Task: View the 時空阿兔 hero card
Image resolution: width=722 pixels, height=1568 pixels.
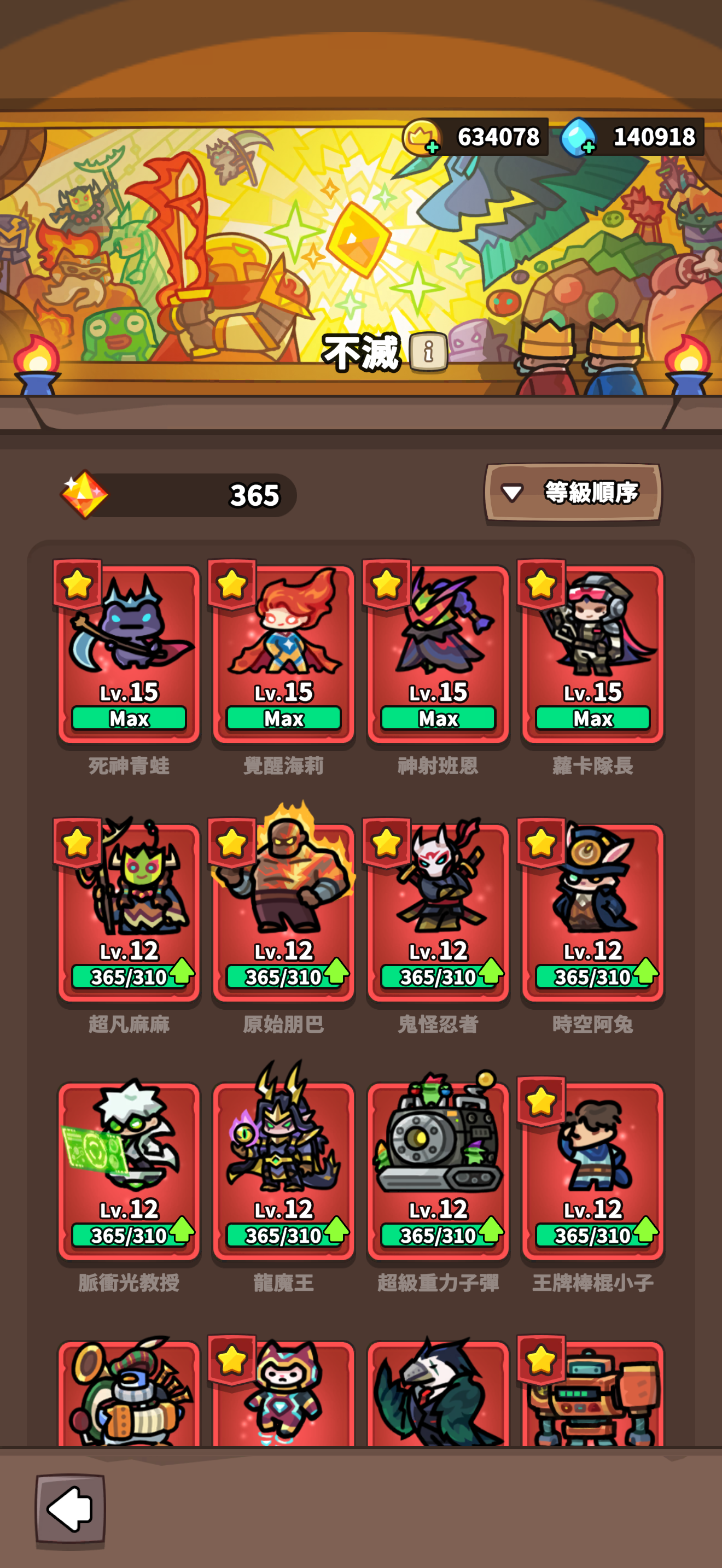Action: (x=593, y=913)
